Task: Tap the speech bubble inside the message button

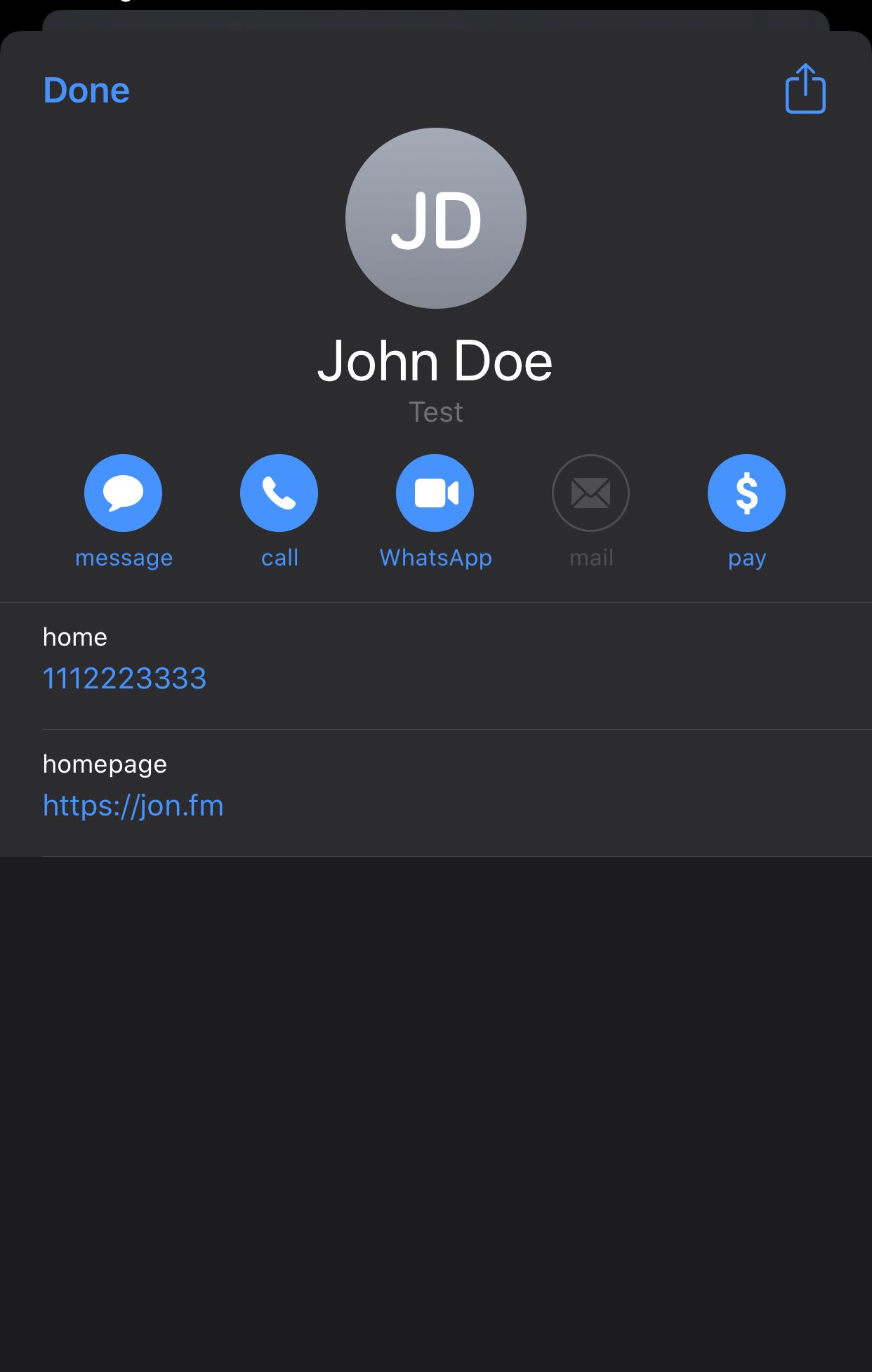Action: coord(124,492)
